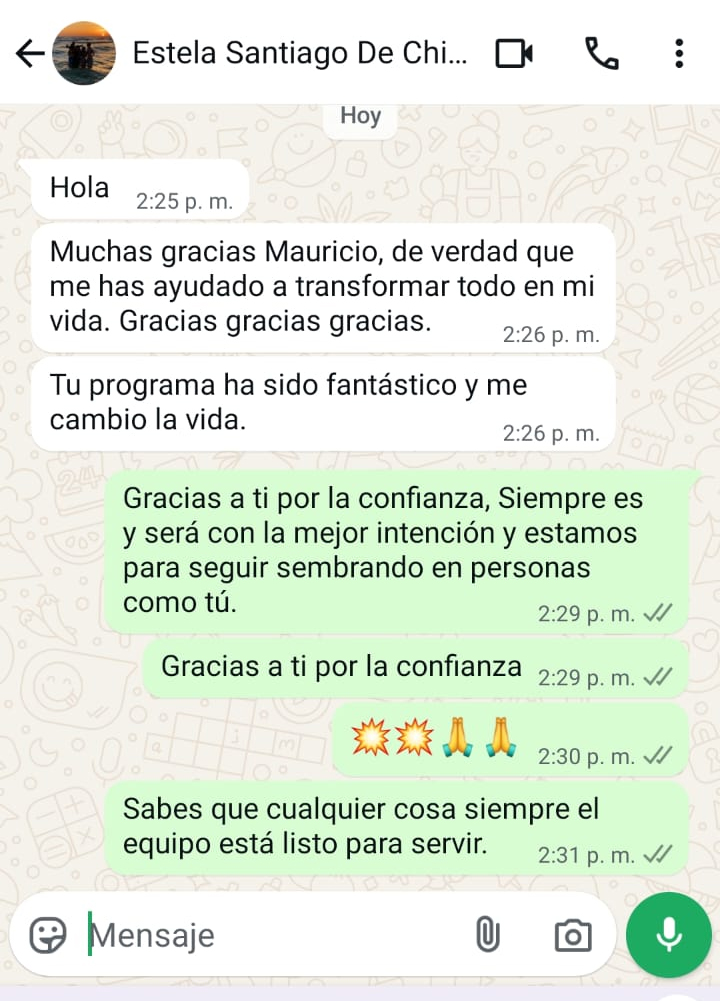The height and width of the screenshot is (1001, 720).
Task: Tap the microphone to record voice message
Action: point(668,935)
